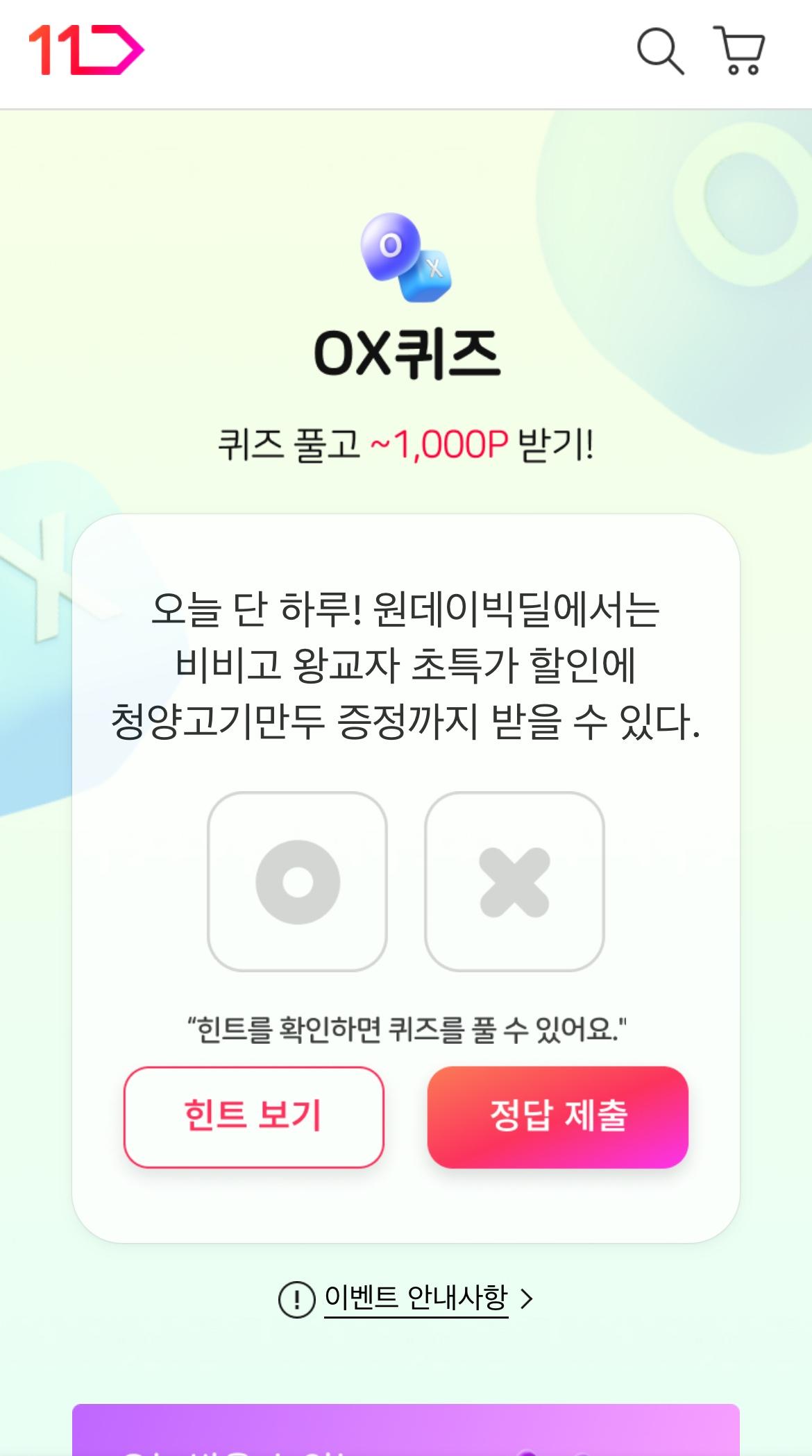
Task: Tap 힌트 보기 to view hint
Action: [253, 1117]
